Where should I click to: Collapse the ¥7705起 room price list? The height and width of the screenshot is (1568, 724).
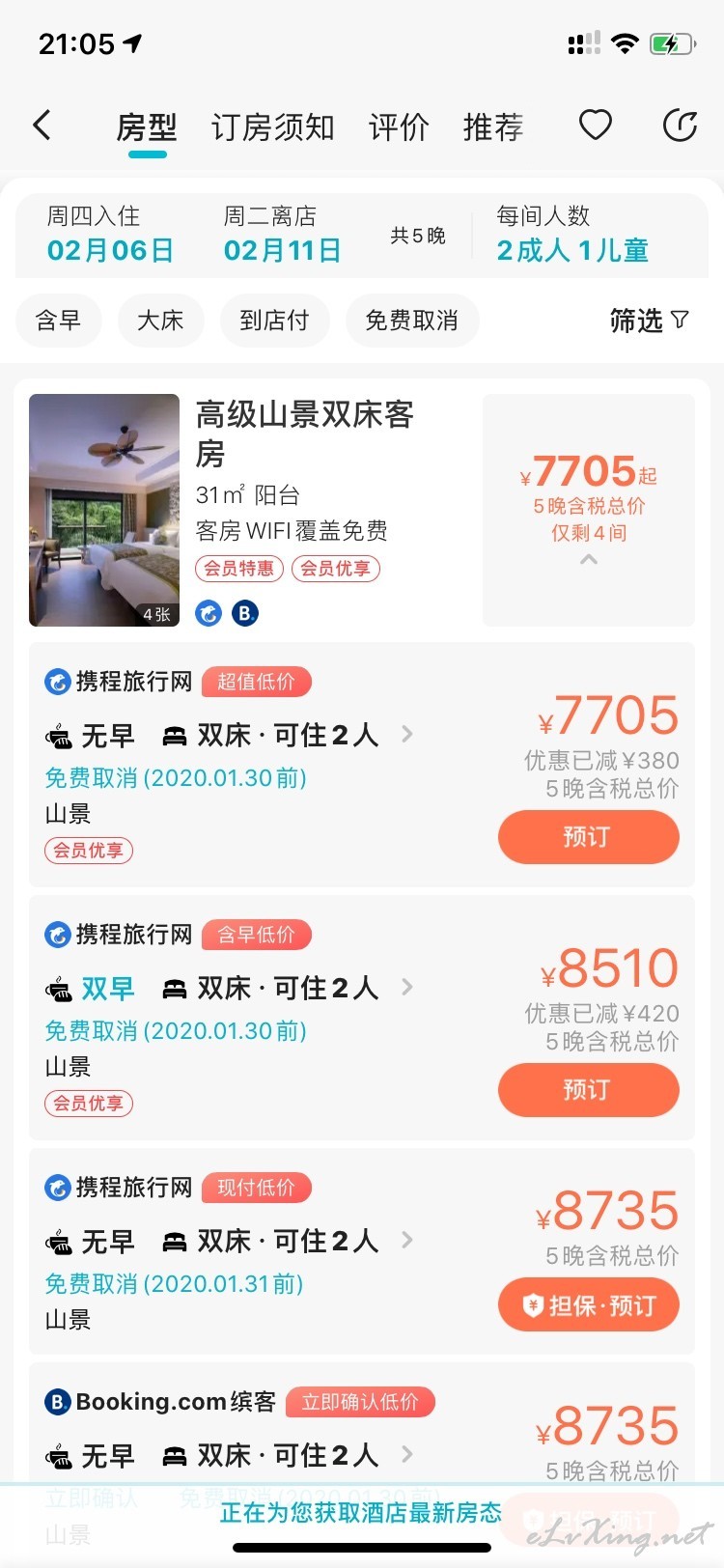(589, 560)
